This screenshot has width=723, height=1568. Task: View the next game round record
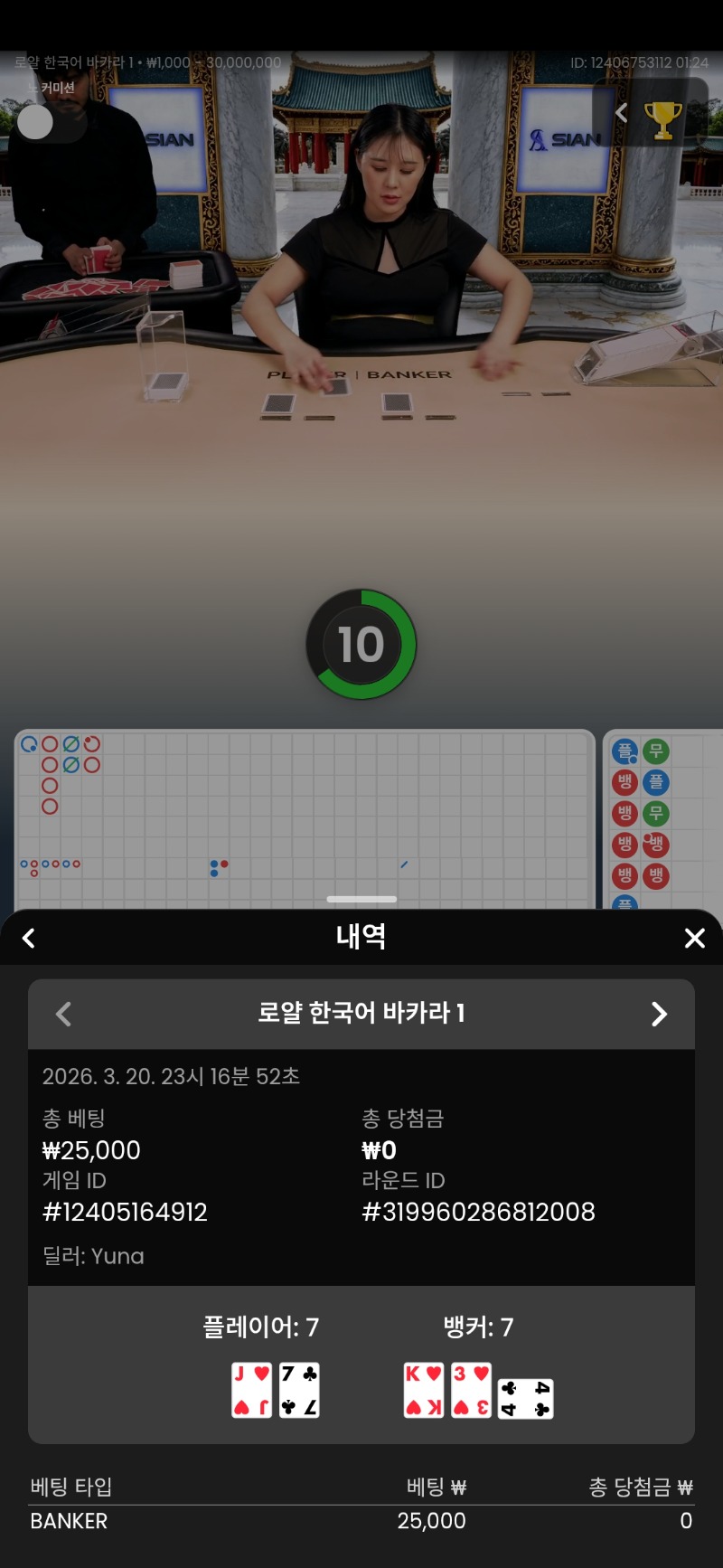pyautogui.click(x=659, y=1014)
